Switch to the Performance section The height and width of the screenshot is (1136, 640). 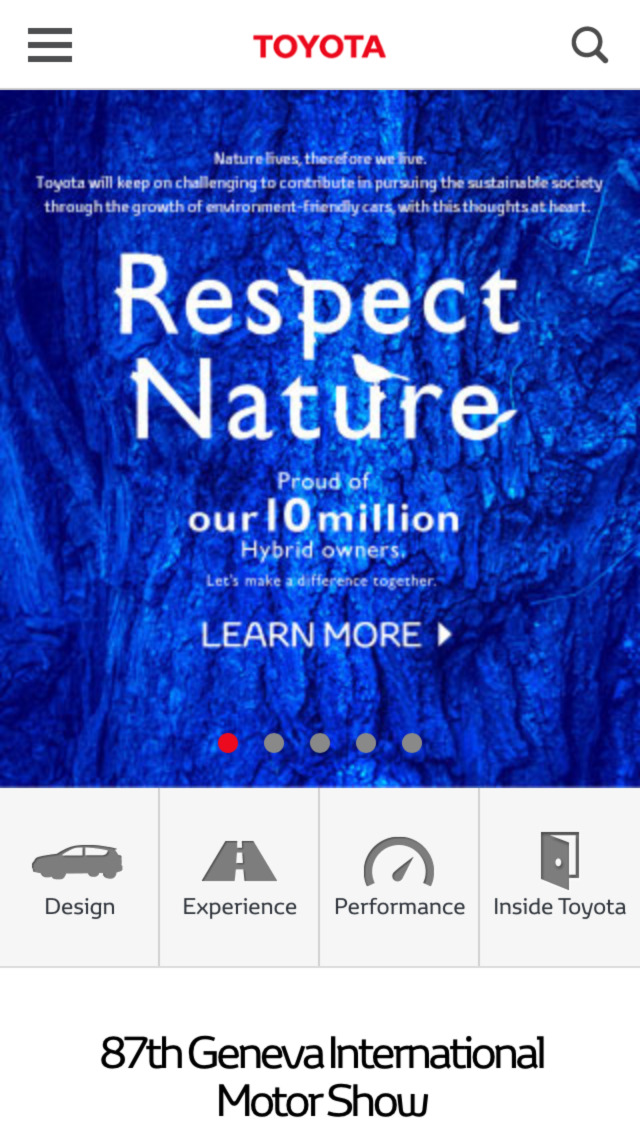[399, 877]
